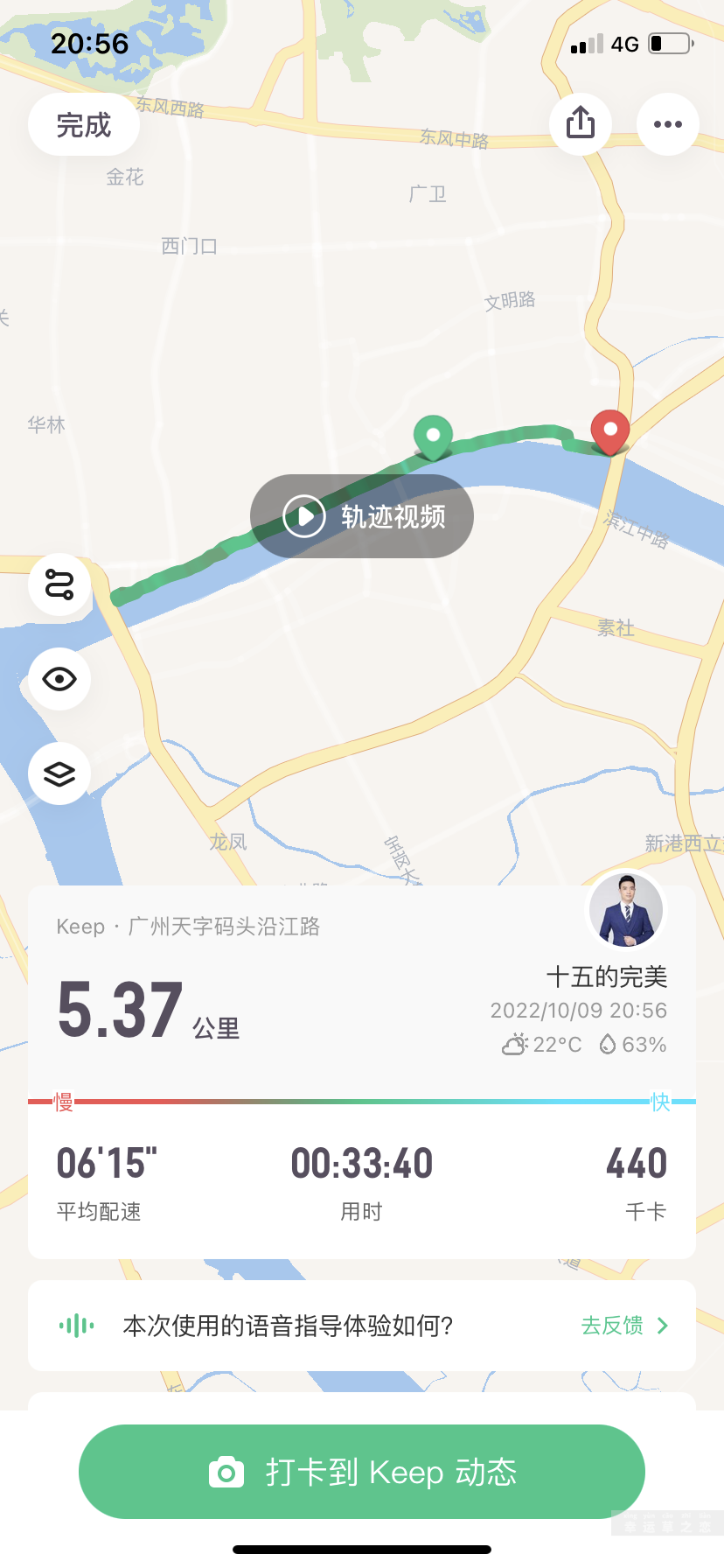Screen dimensions: 724x1568
Task: Tap the 完成 button to finish
Action: tap(84, 125)
